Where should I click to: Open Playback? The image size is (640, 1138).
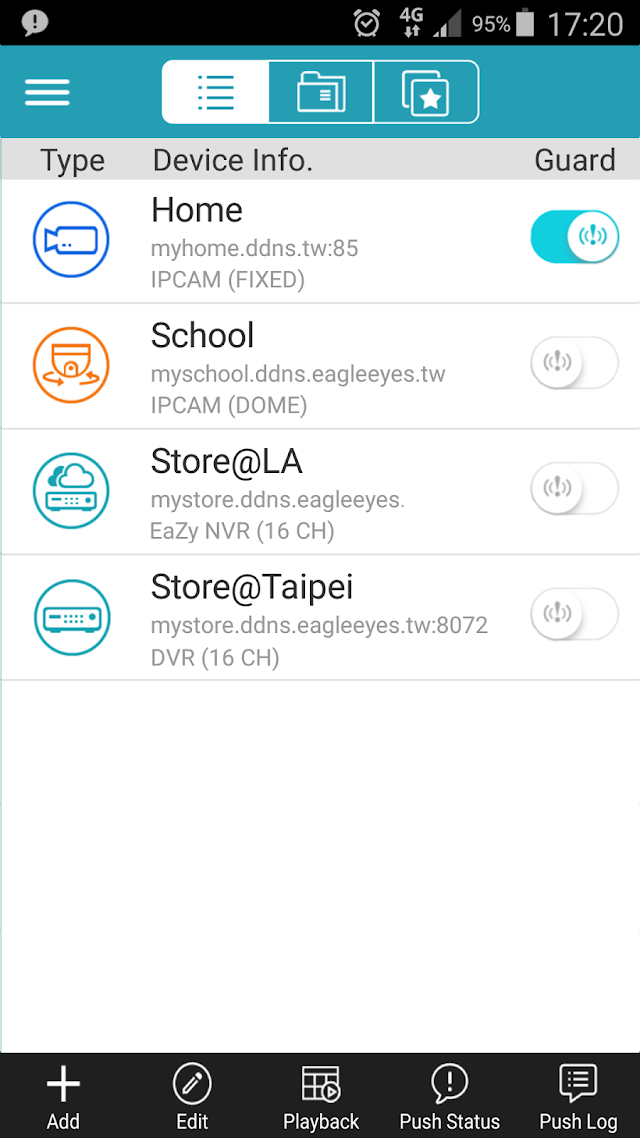(321, 1097)
